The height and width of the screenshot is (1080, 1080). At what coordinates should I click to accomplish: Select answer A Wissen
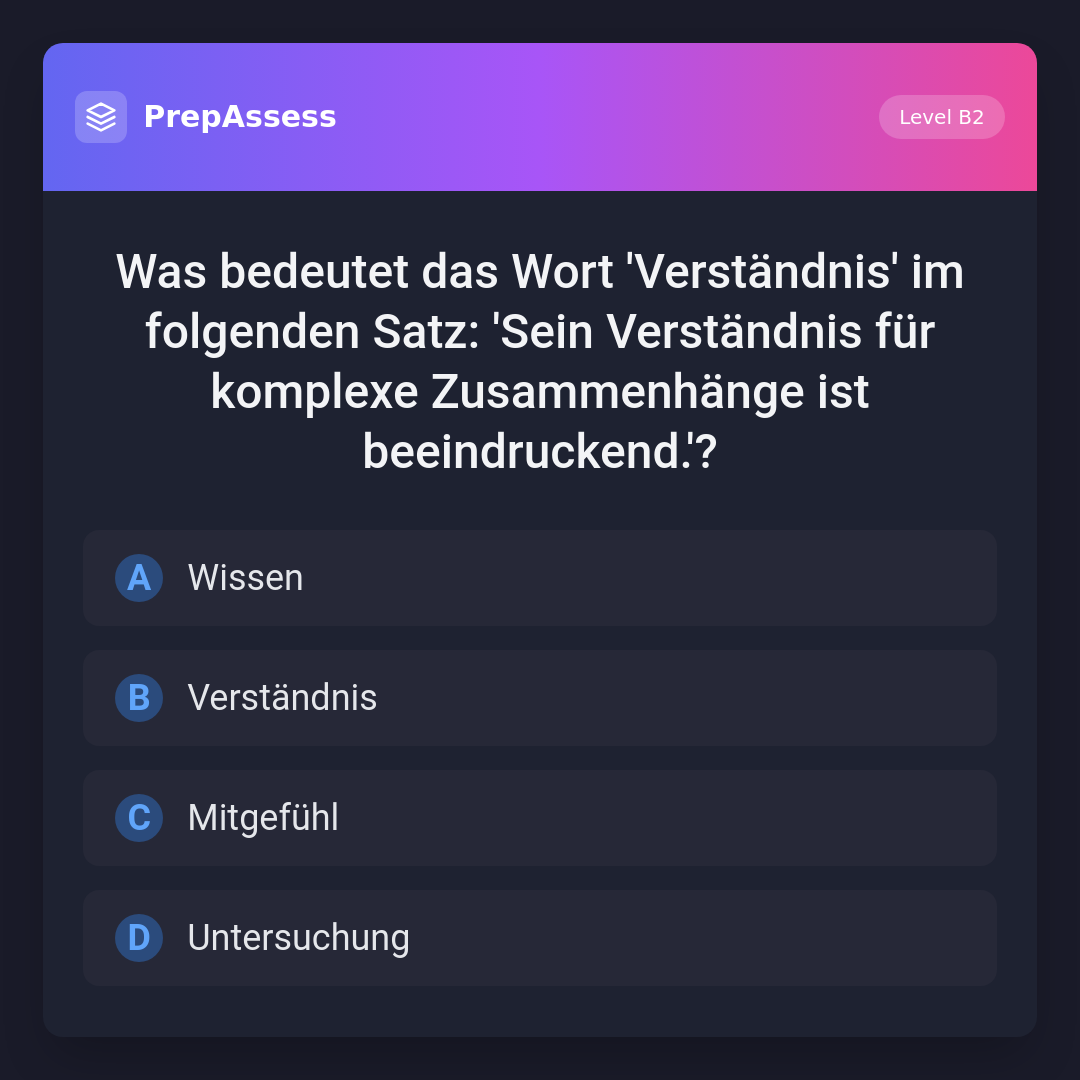[540, 578]
